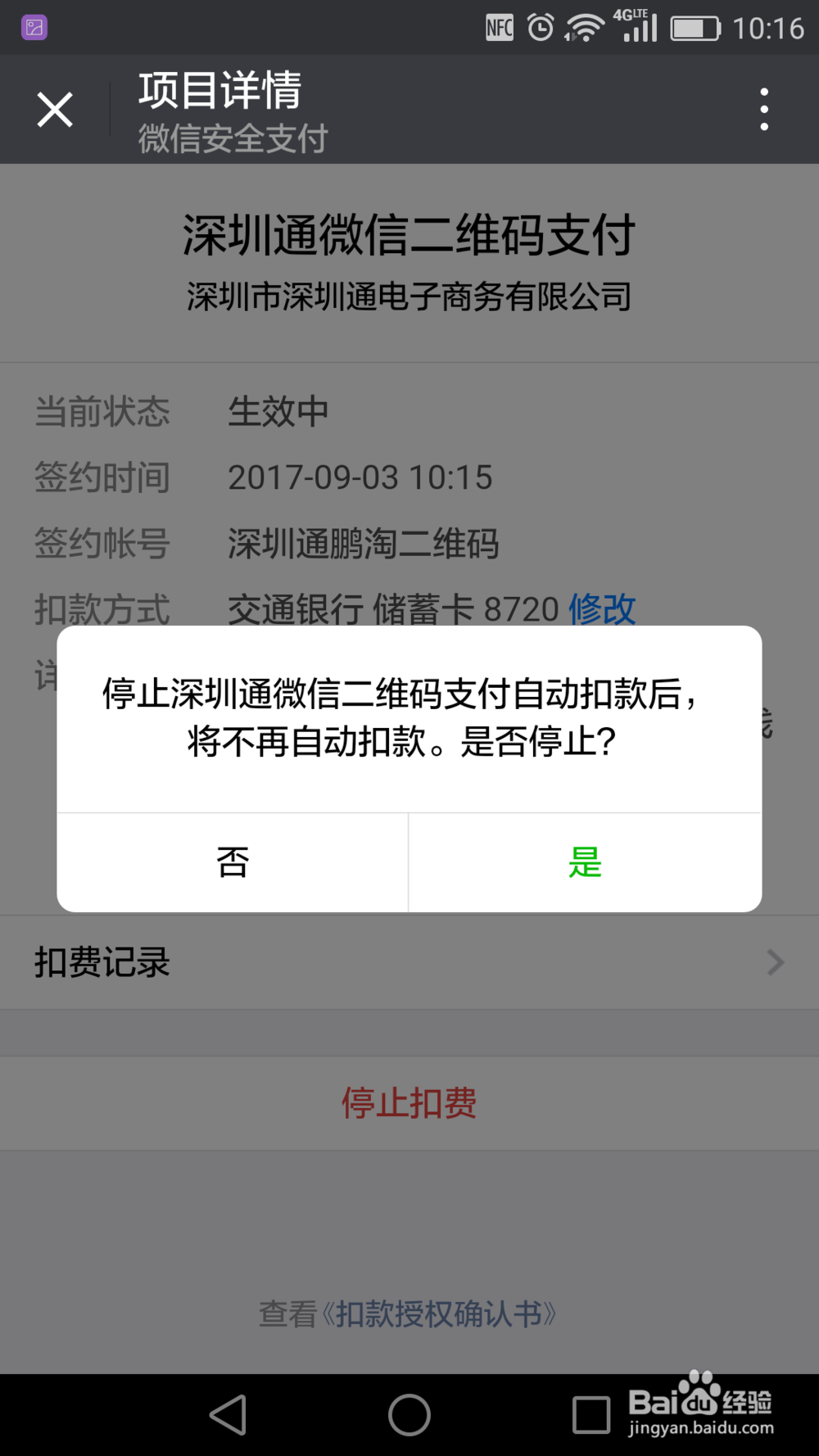Close the 项目详情 page with the X
Image resolution: width=819 pixels, height=1456 pixels.
[x=54, y=109]
